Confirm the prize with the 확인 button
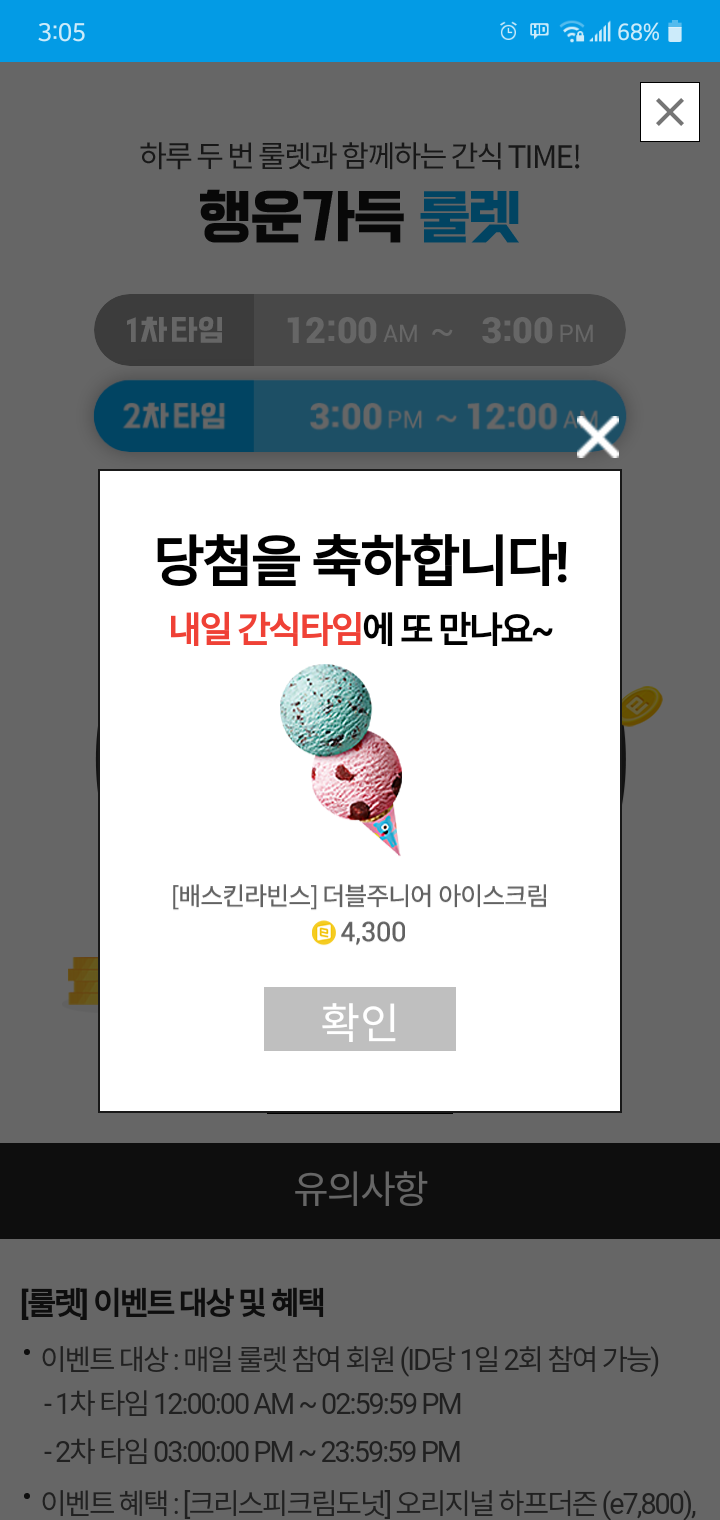Screen dimensions: 720x1520 click(x=360, y=1019)
